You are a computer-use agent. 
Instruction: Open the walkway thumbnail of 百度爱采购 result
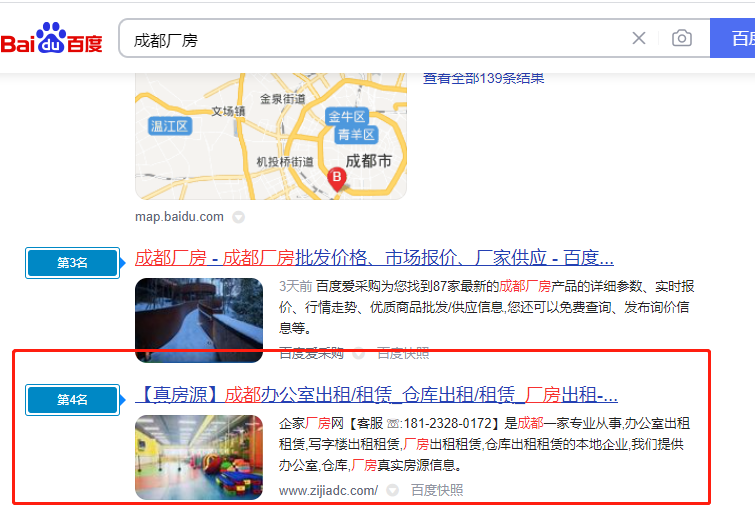pyautogui.click(x=199, y=319)
